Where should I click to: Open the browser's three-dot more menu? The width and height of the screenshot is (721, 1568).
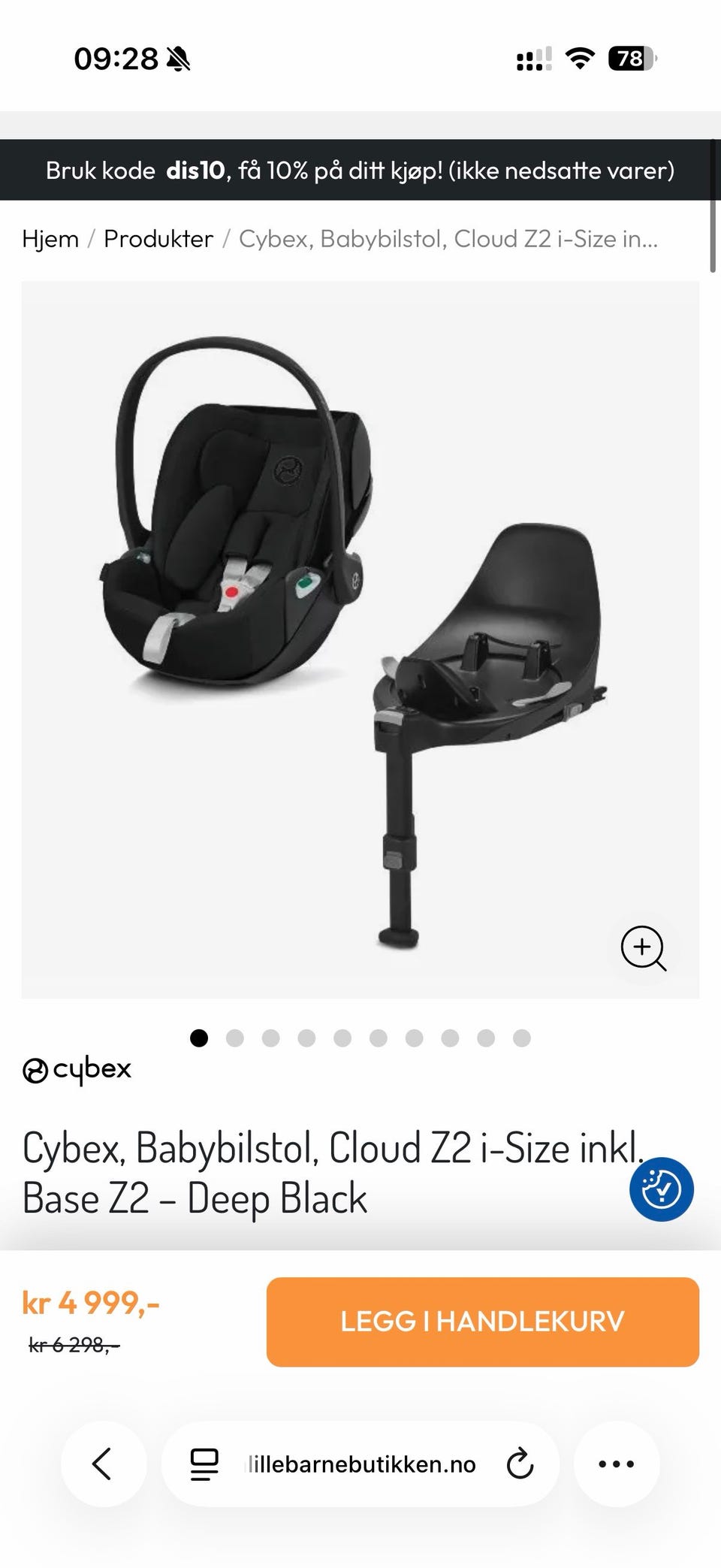pyautogui.click(x=617, y=1464)
